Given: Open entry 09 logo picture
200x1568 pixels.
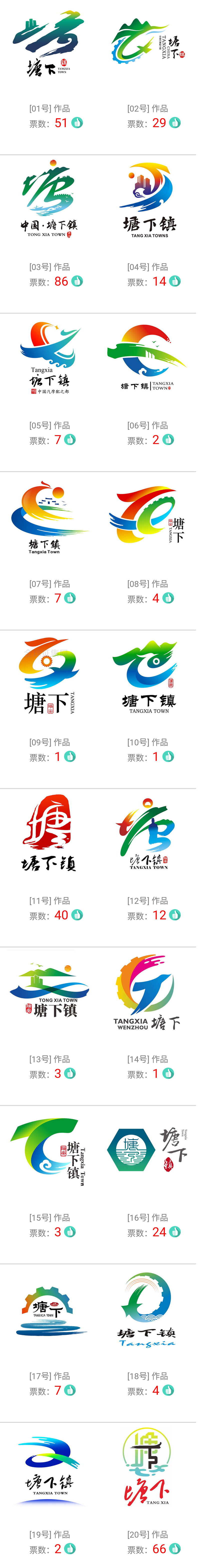Looking at the screenshot, I should coord(49,676).
